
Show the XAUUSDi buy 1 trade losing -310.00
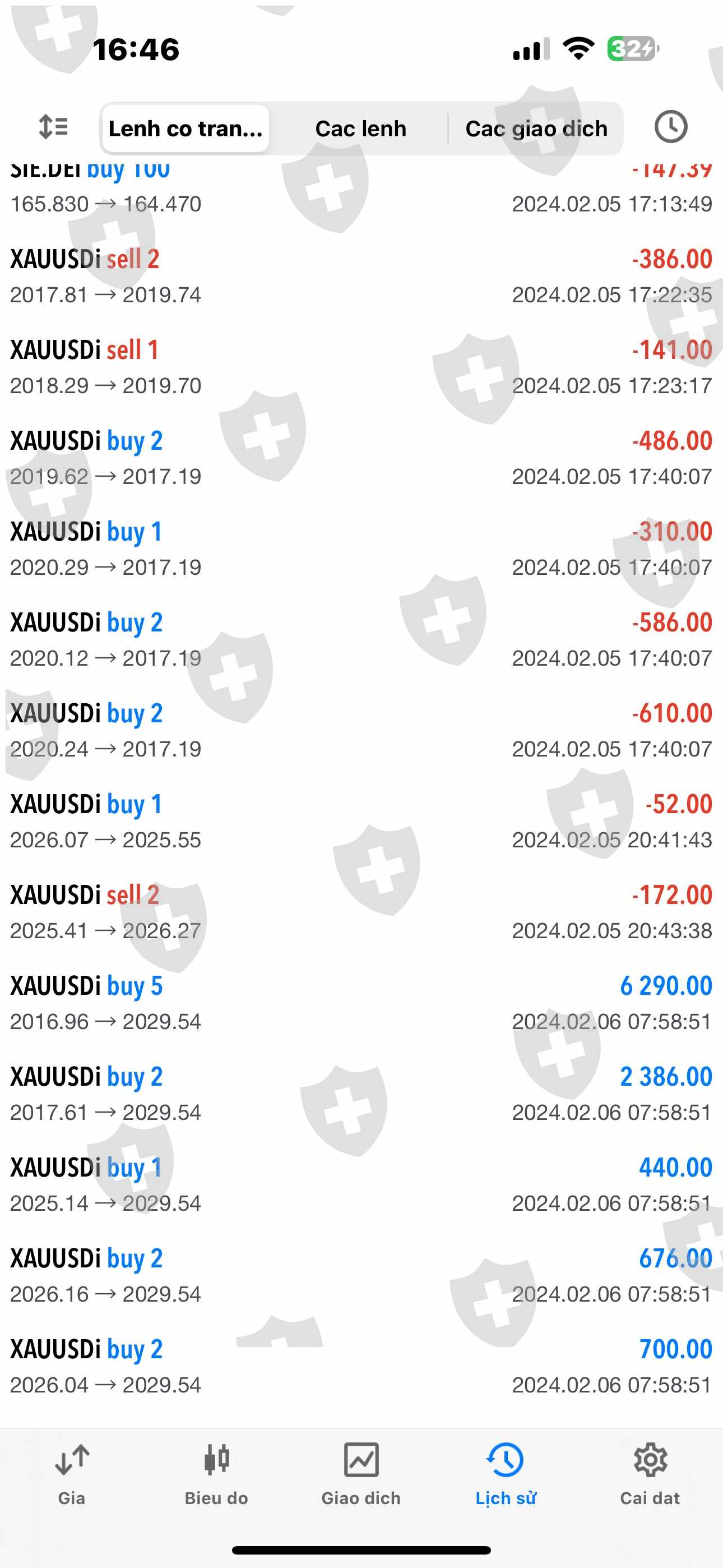pos(361,548)
